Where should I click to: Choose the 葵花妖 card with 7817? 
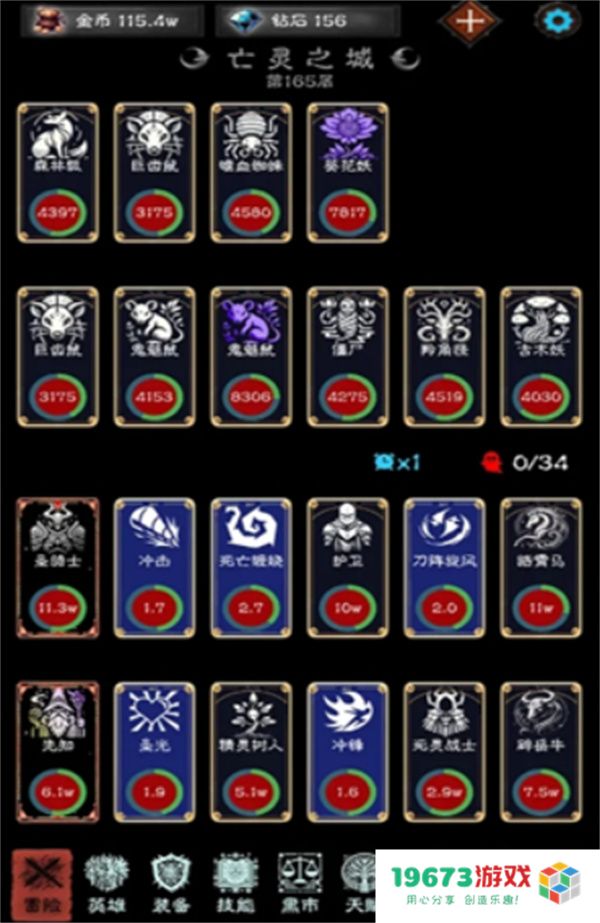(x=346, y=172)
